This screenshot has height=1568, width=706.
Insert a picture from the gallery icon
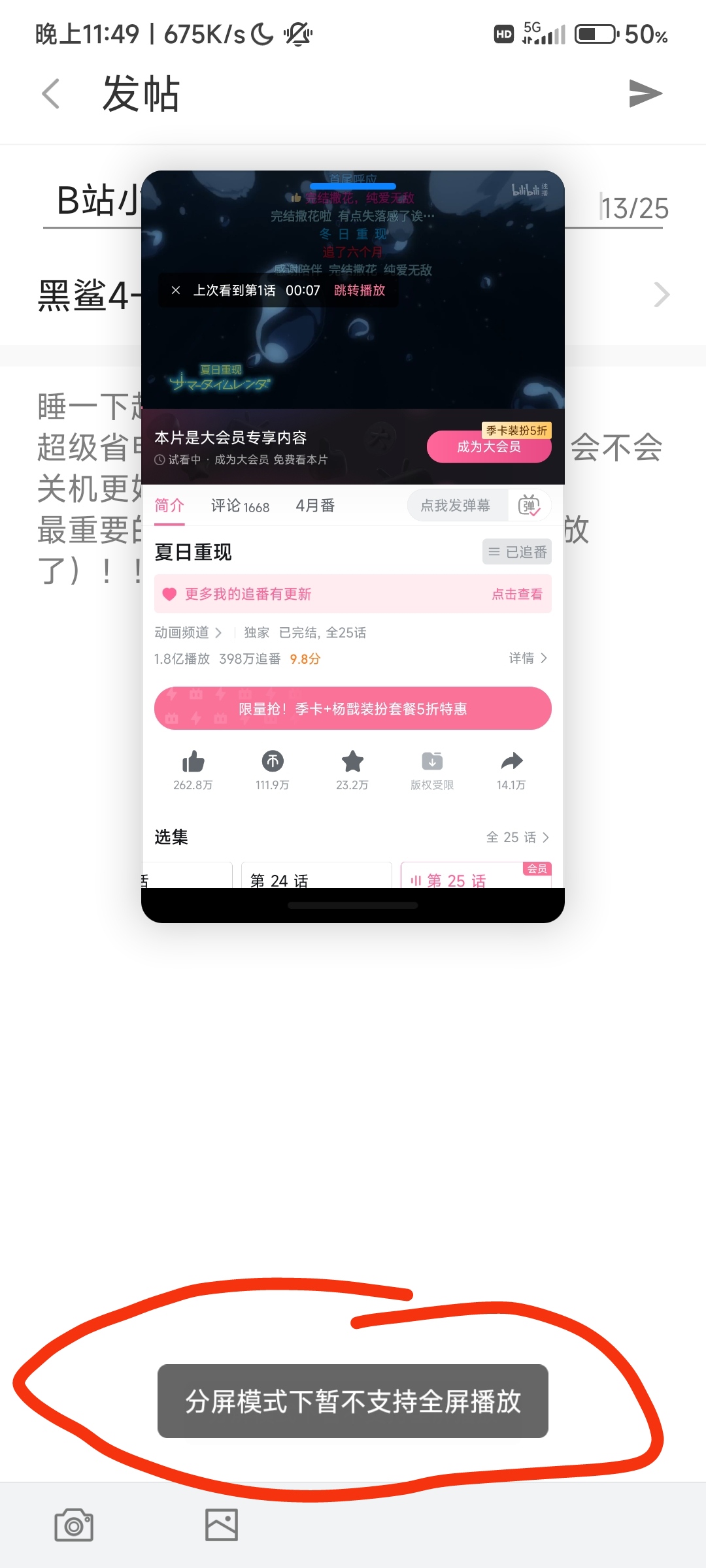(x=222, y=1525)
